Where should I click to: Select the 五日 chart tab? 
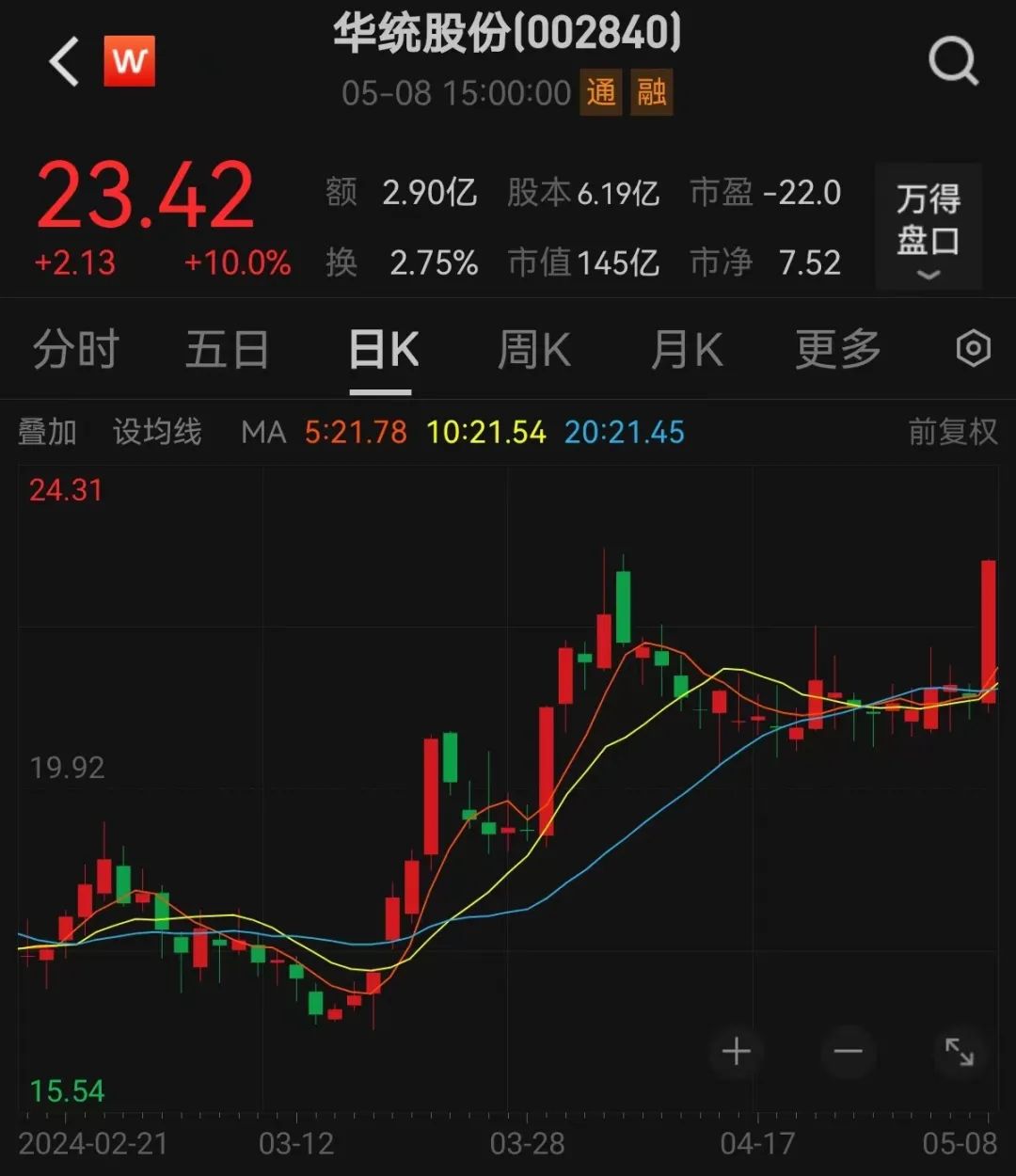pyautogui.click(x=227, y=350)
